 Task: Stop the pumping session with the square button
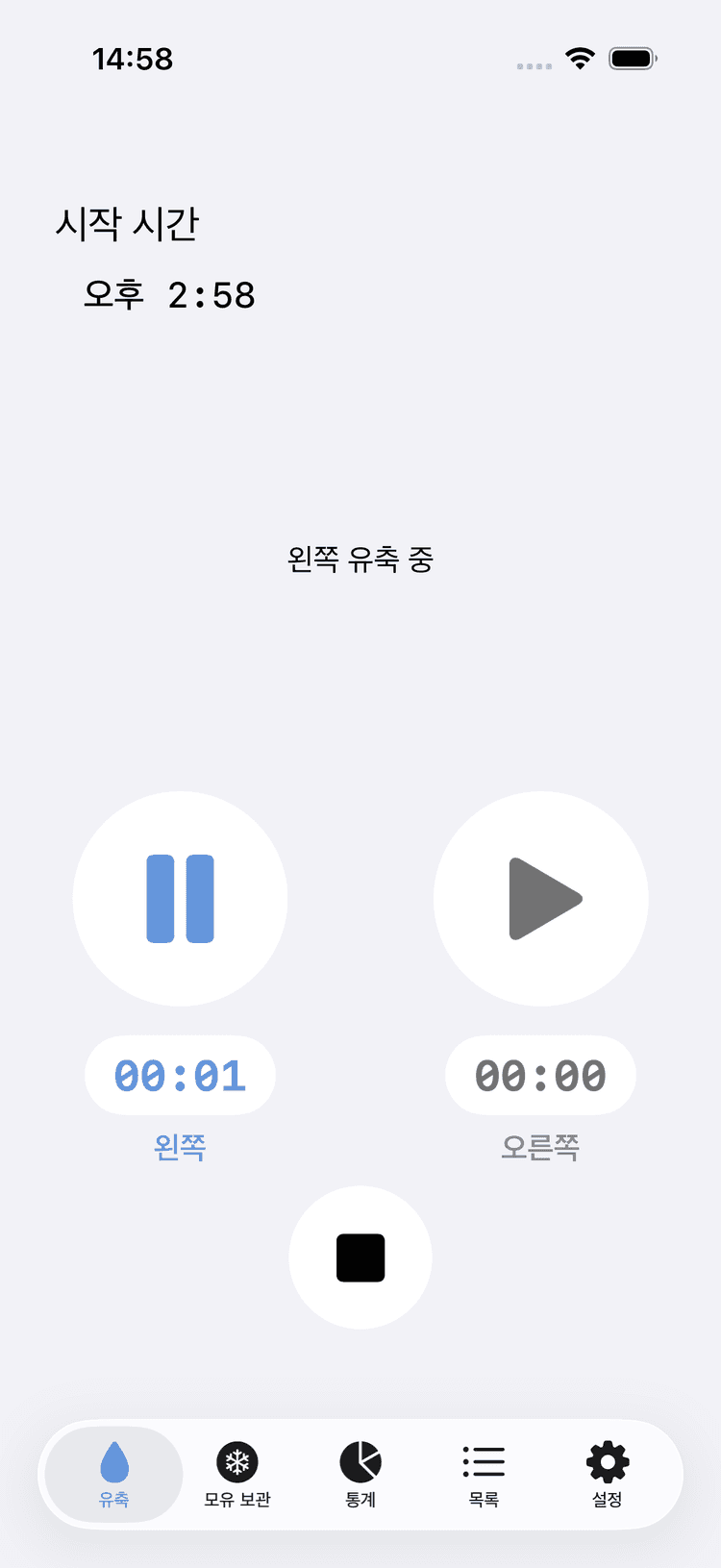tap(360, 1257)
